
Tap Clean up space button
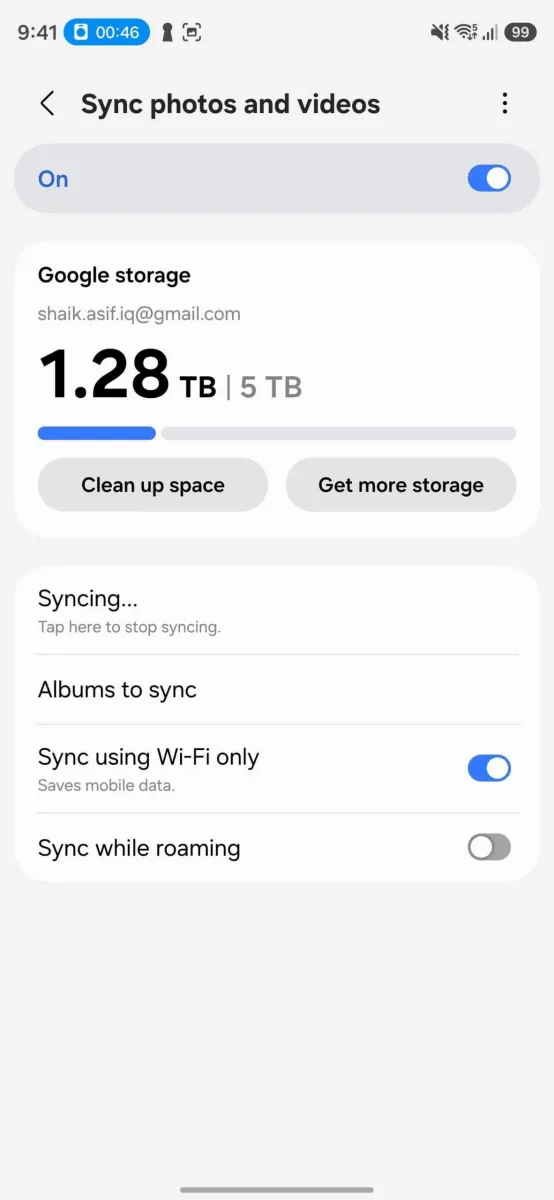(x=153, y=485)
